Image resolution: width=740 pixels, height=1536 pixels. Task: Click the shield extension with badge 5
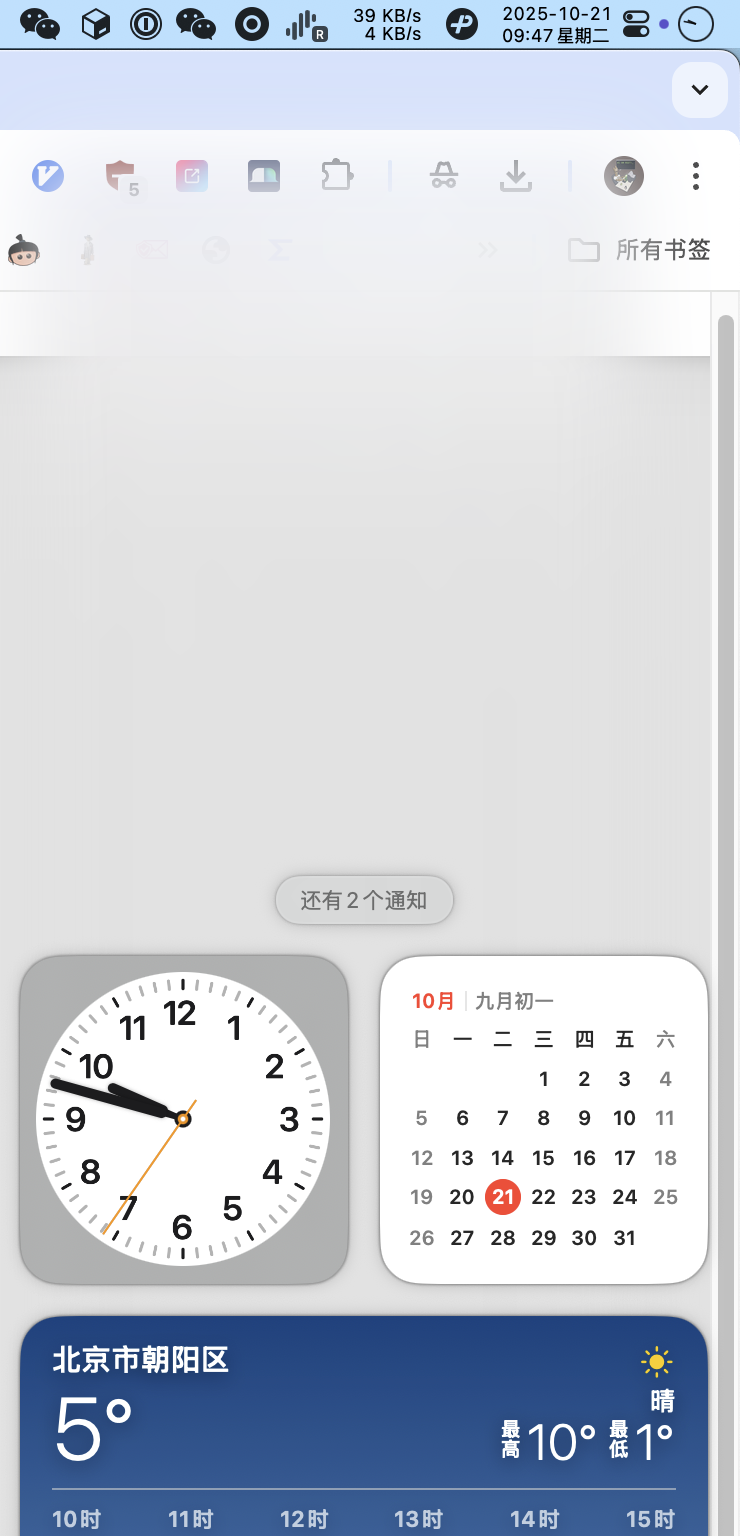(121, 177)
